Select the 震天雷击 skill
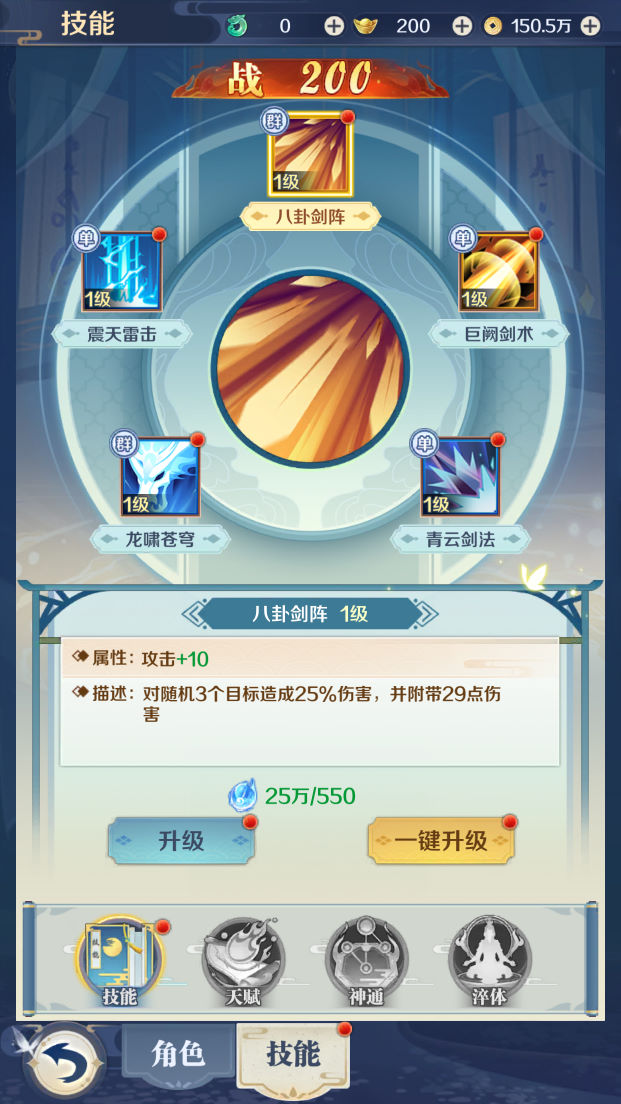 [x=122, y=272]
